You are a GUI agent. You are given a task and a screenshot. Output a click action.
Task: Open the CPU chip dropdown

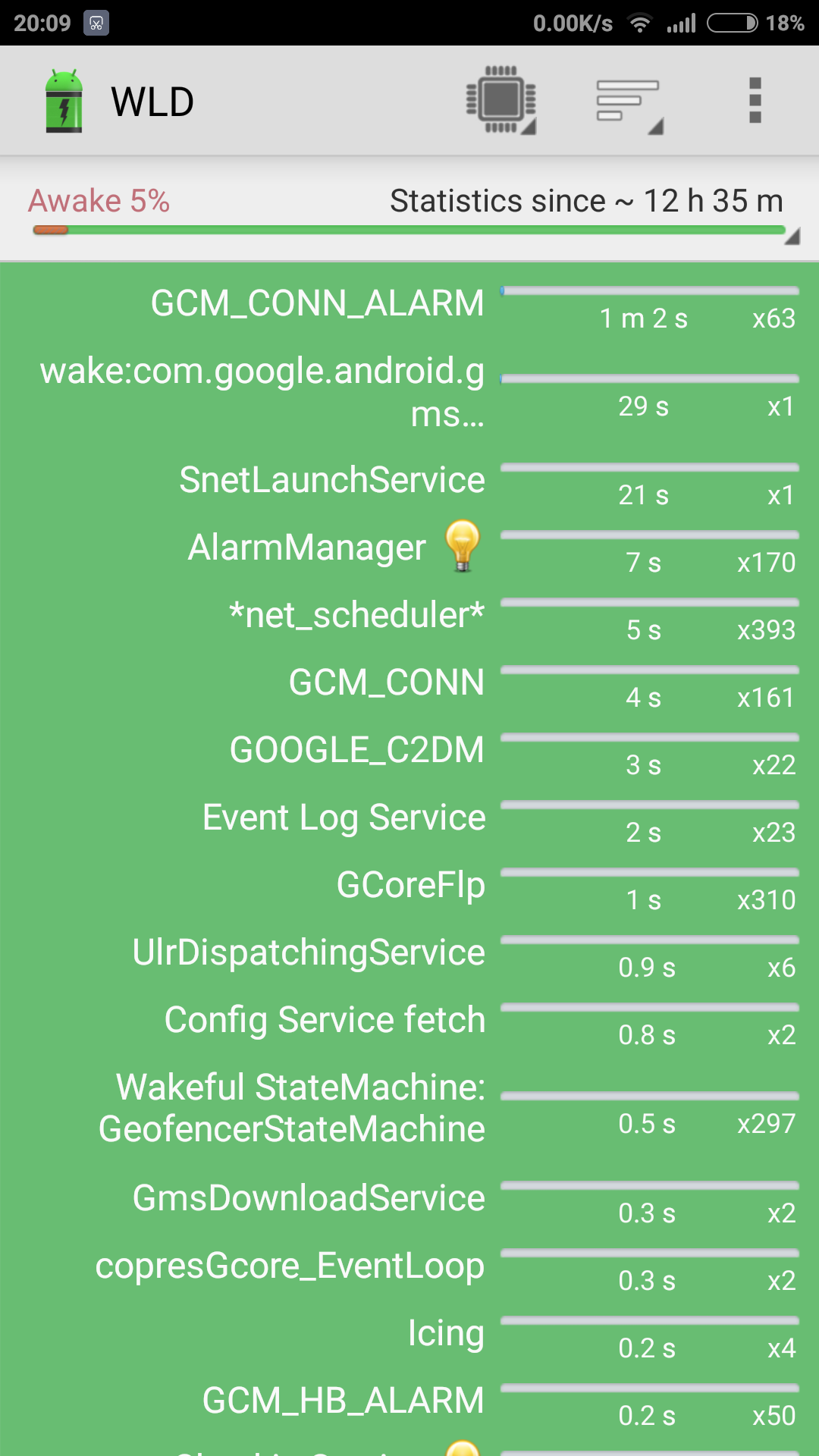500,101
